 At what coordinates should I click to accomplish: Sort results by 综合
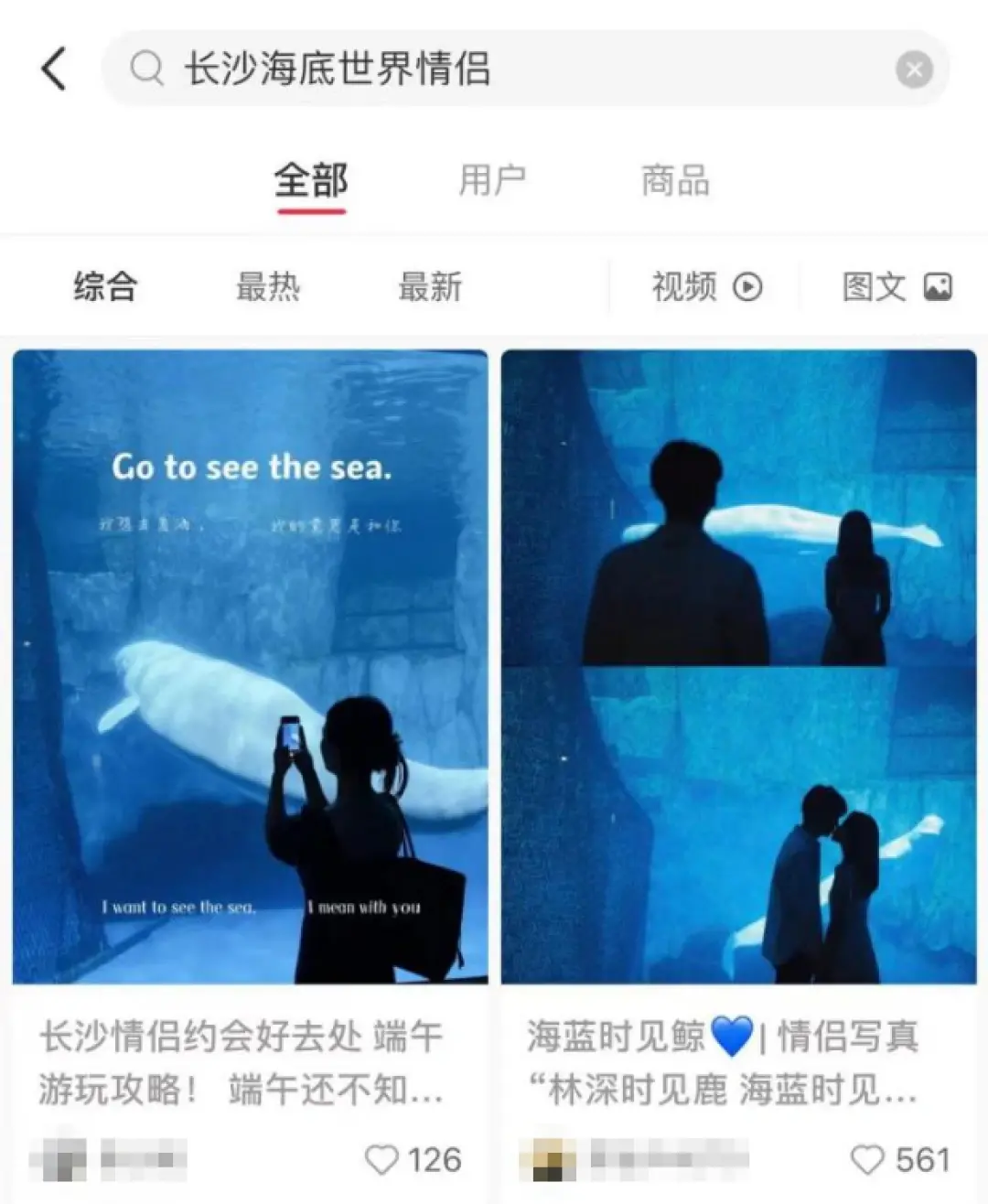click(105, 287)
